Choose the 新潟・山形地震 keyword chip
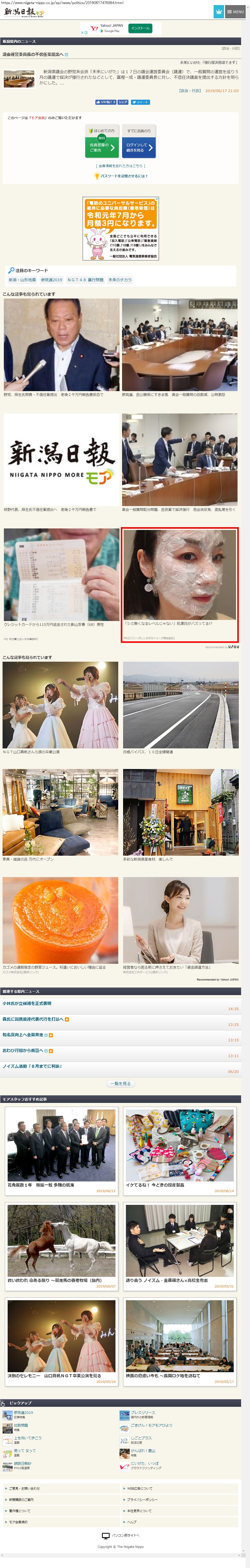 pos(22,280)
